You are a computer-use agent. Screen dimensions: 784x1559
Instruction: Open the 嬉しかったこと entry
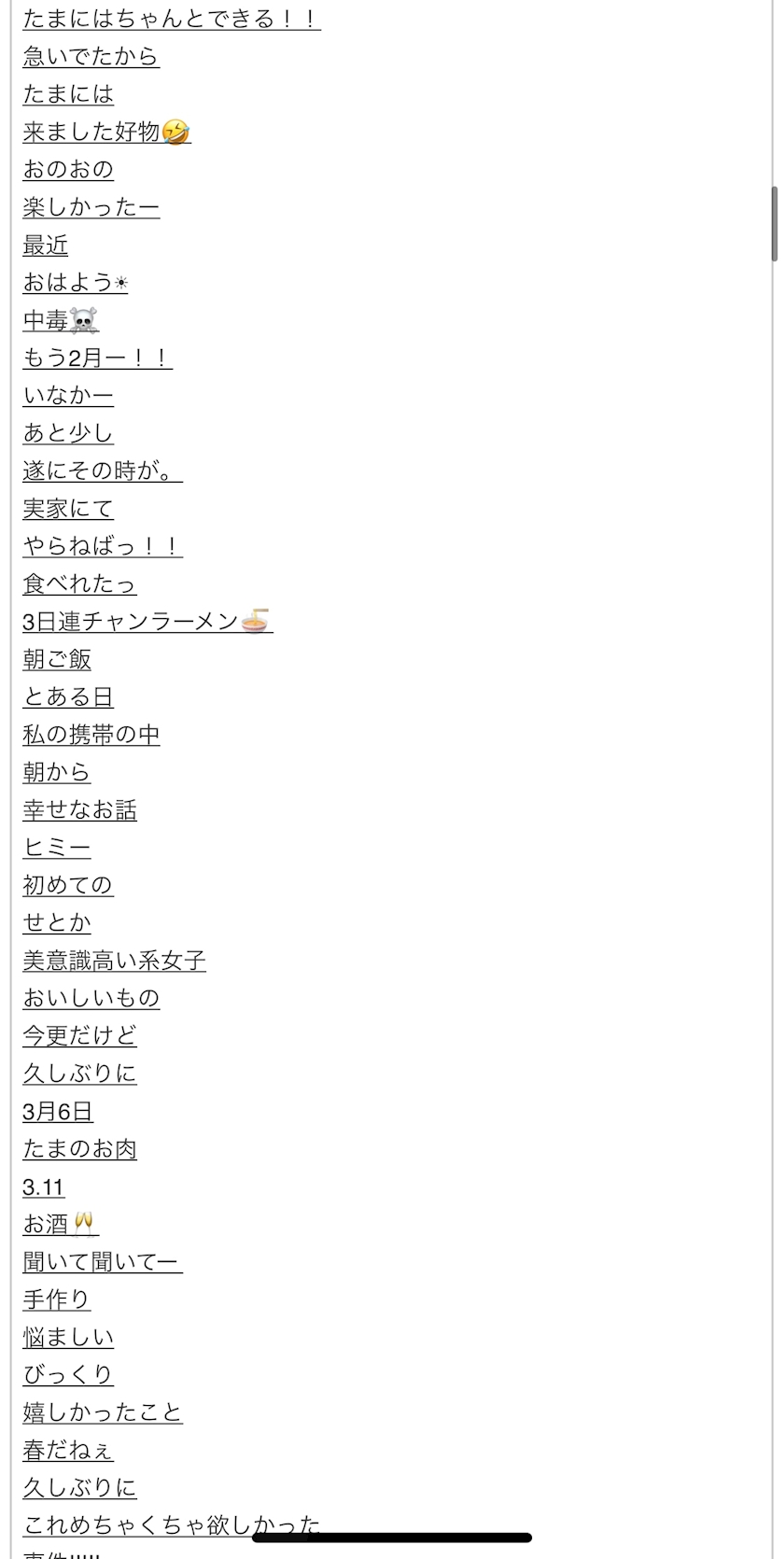point(103,1412)
